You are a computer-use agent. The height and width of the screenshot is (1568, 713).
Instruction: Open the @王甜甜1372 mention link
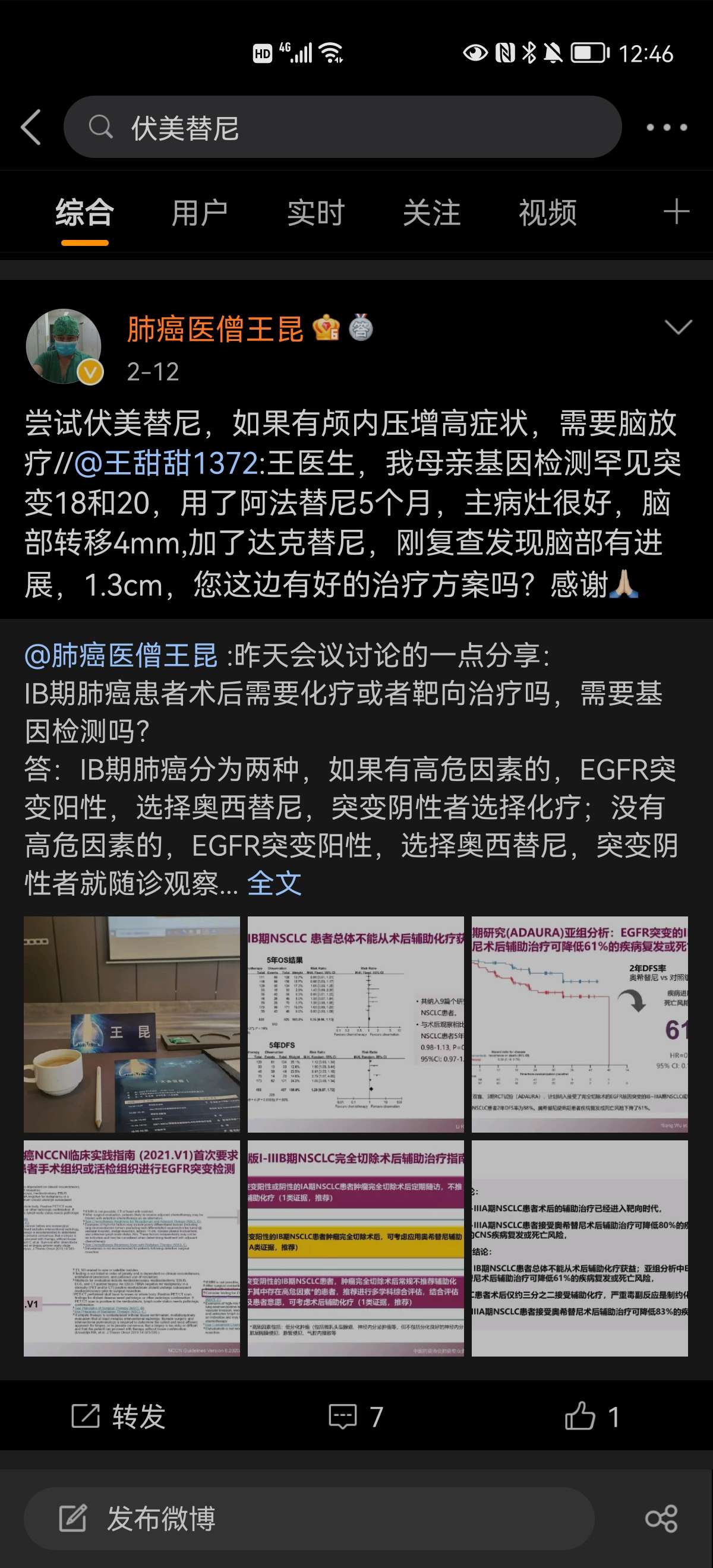point(166,463)
